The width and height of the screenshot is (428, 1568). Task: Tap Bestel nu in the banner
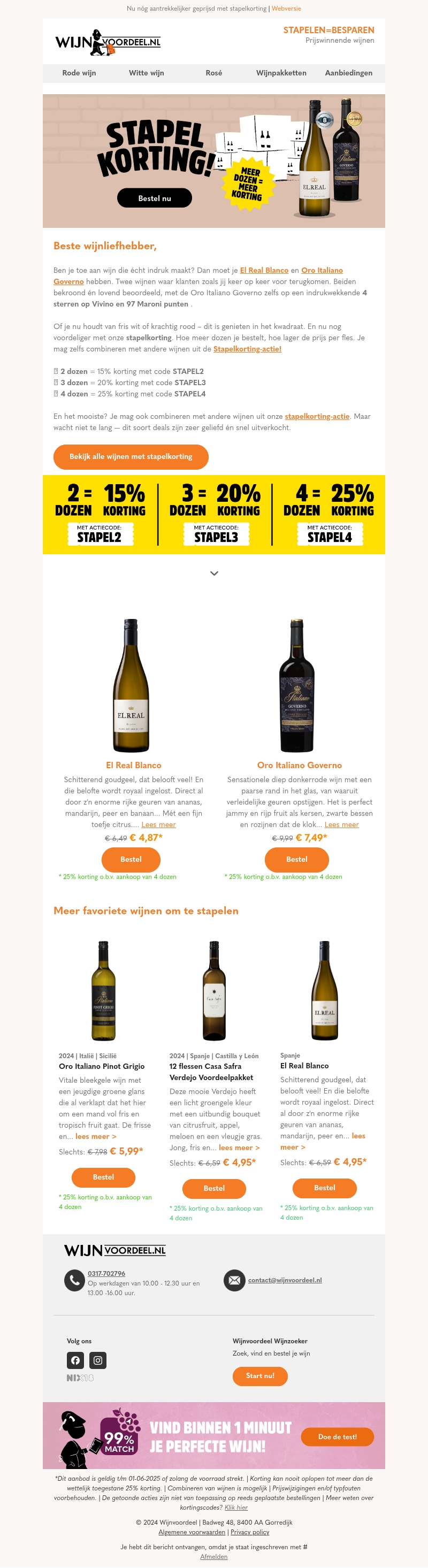click(x=155, y=198)
